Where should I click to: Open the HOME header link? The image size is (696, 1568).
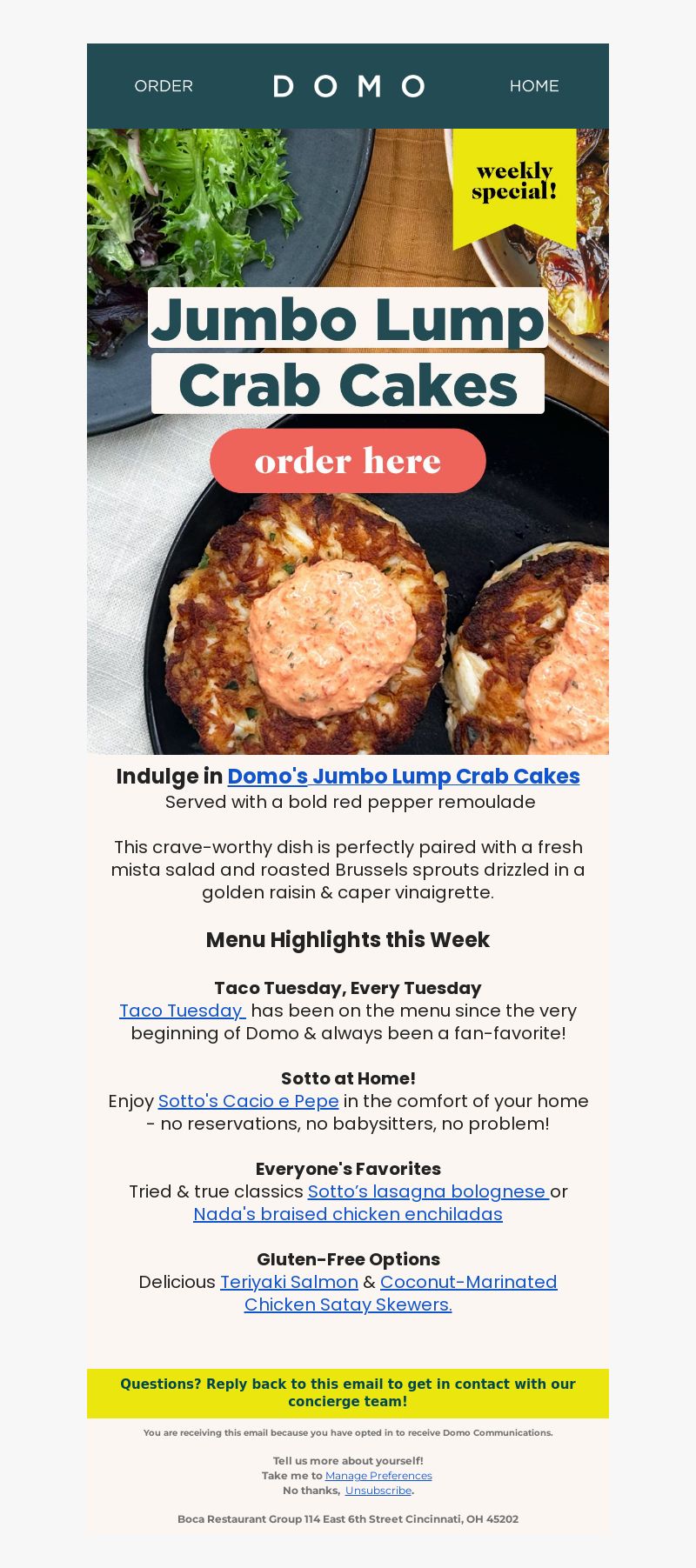tap(534, 86)
